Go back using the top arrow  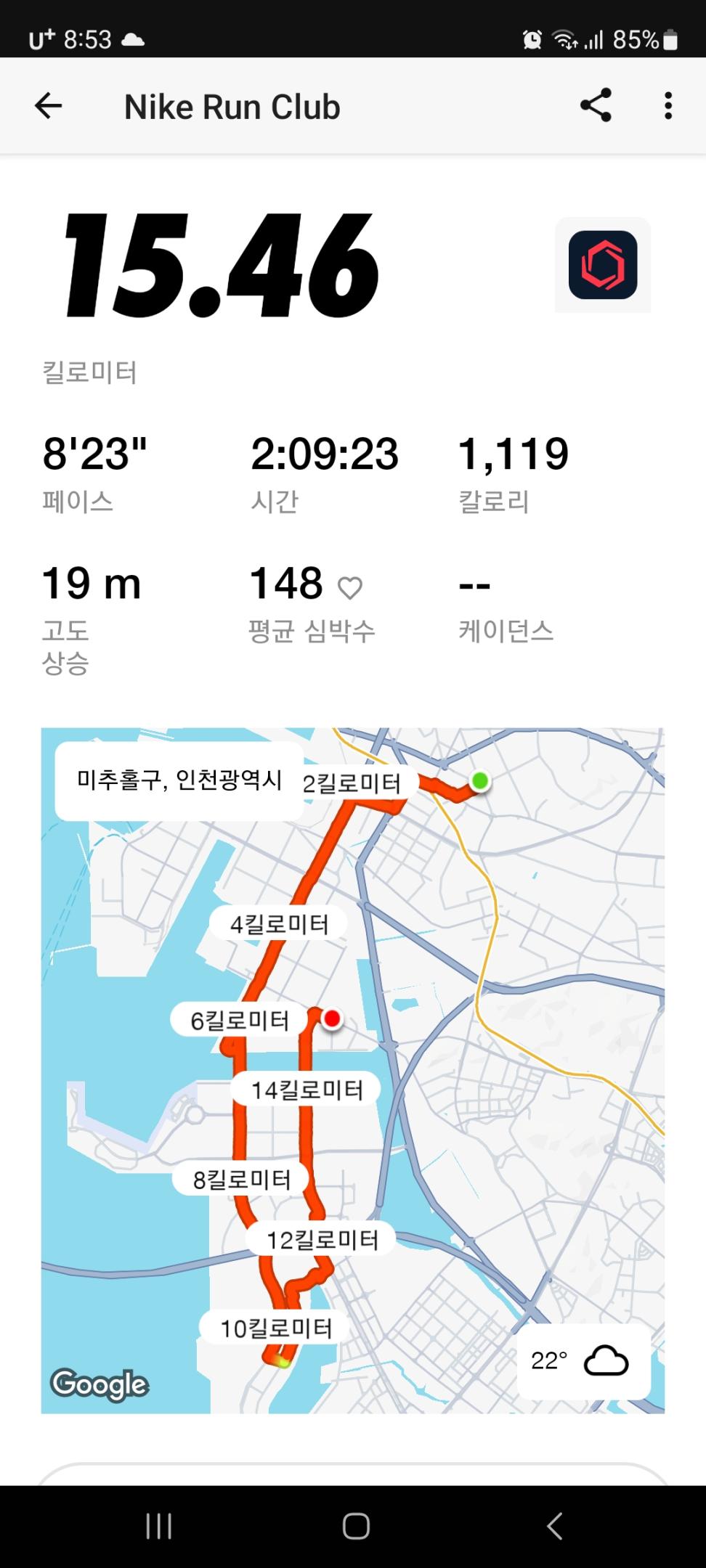click(49, 106)
